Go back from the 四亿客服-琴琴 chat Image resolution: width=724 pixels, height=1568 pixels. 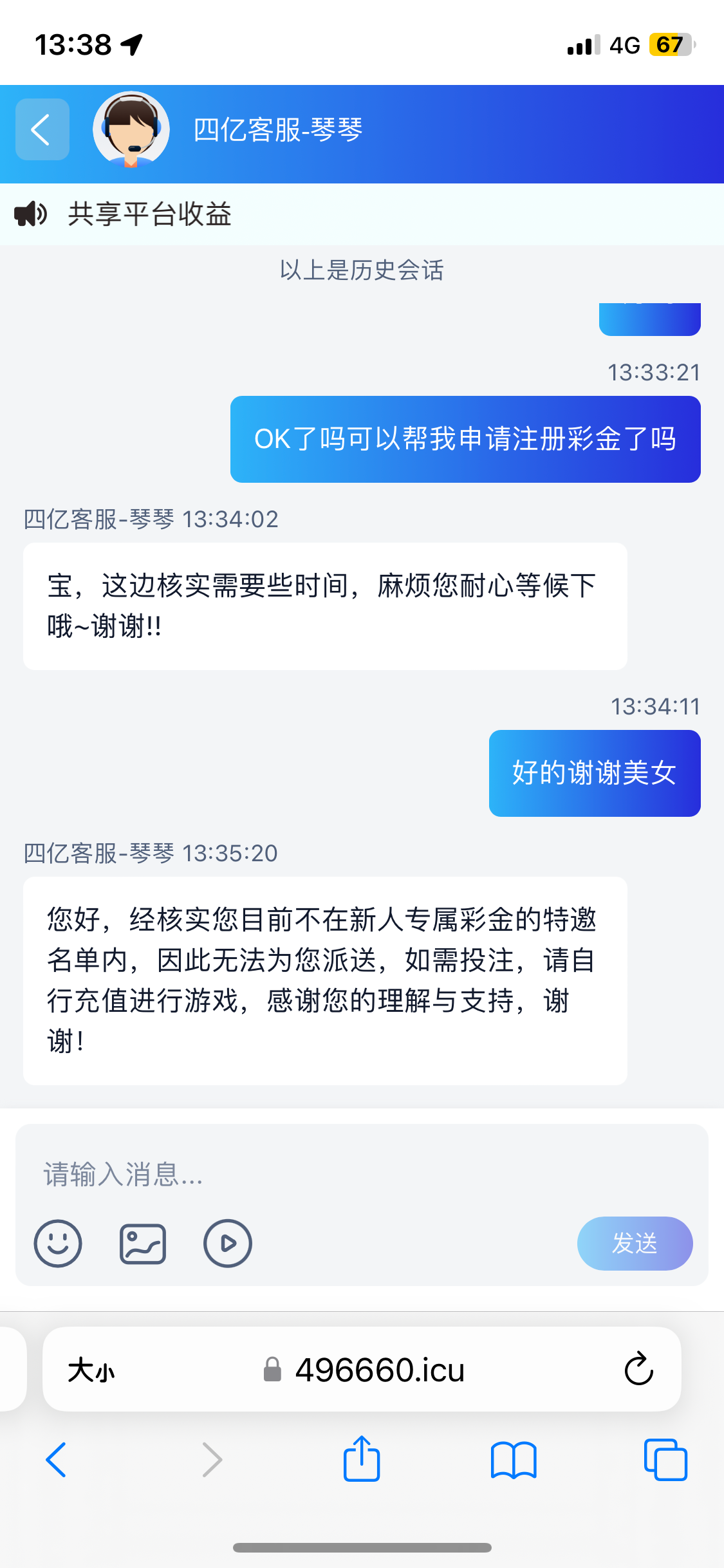pos(42,129)
